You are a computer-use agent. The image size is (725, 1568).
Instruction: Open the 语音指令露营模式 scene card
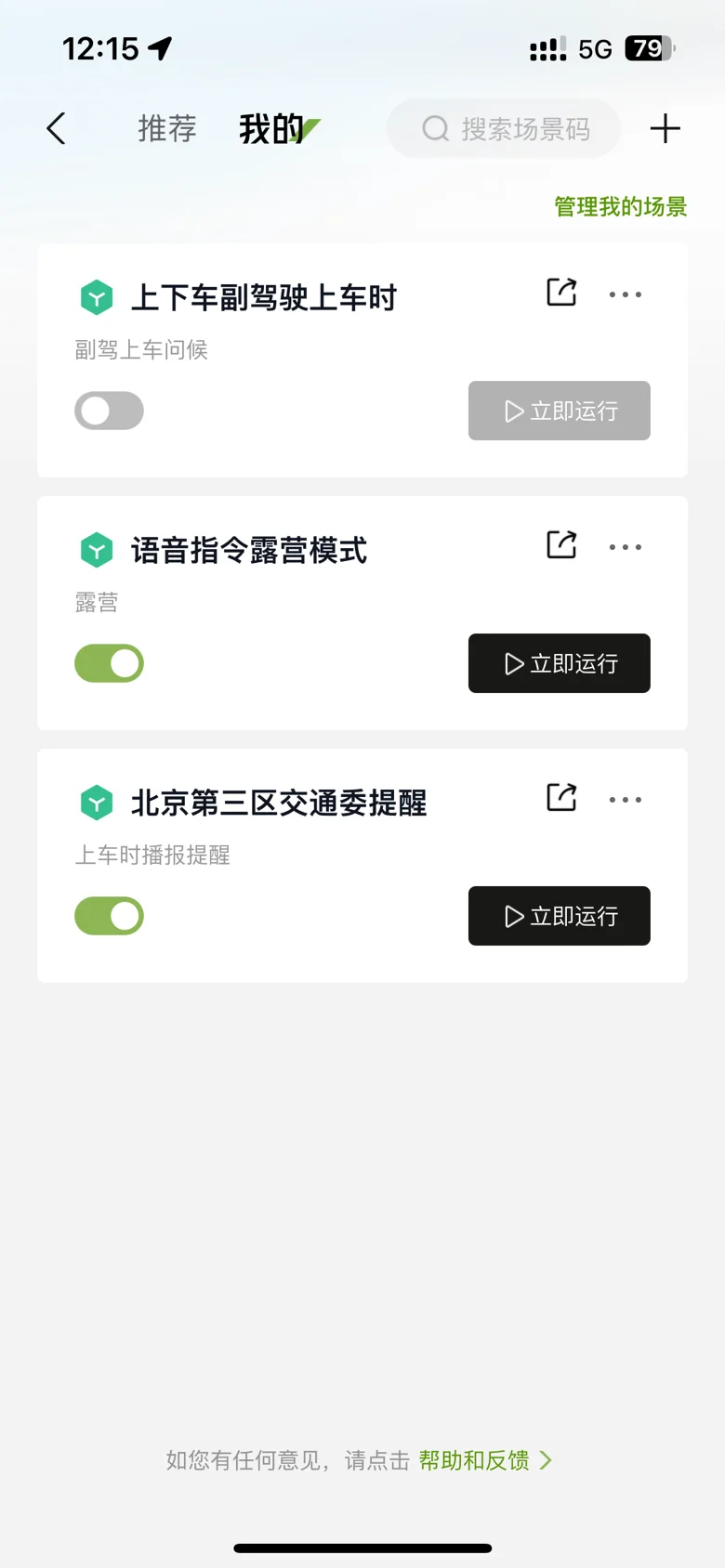tap(362, 613)
